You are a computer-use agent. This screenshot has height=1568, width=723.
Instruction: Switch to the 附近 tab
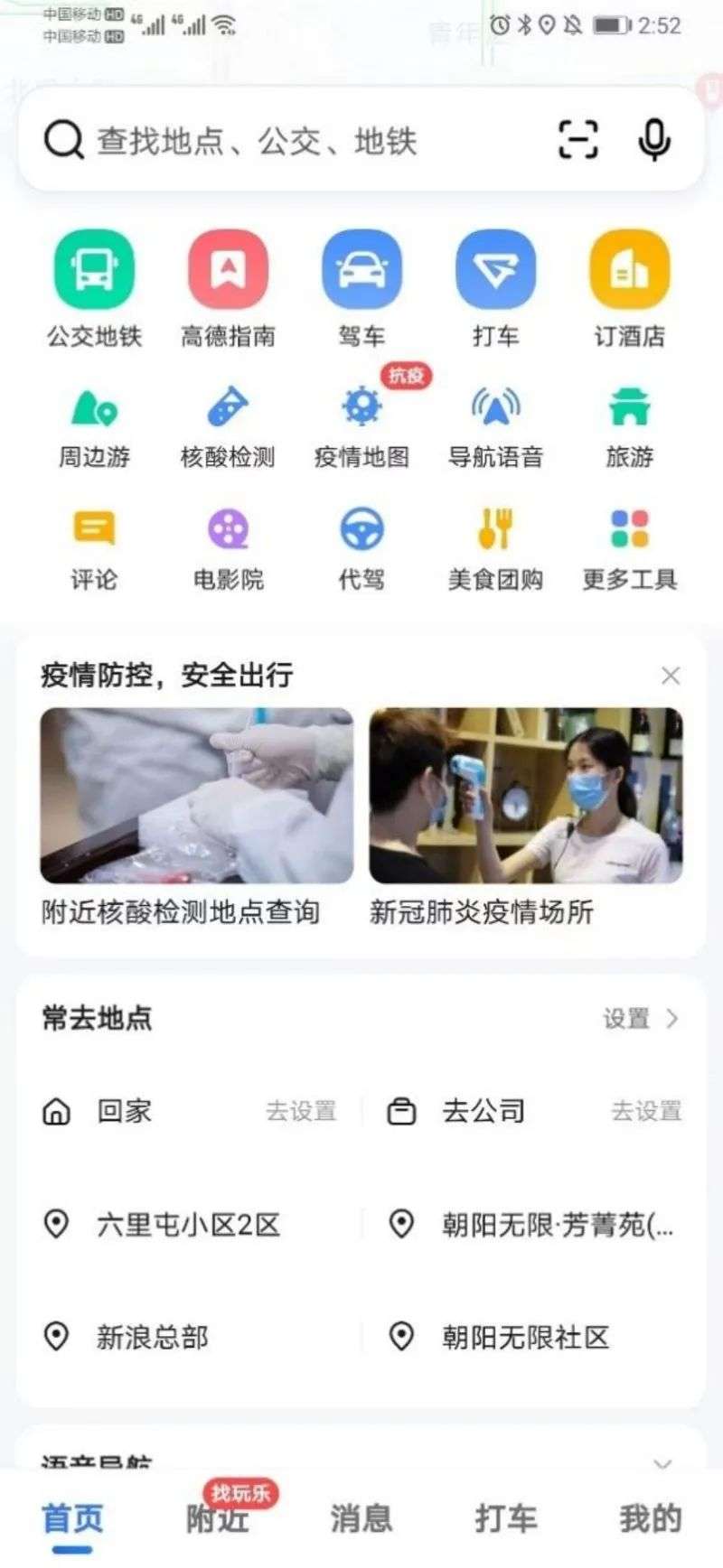[x=217, y=1519]
